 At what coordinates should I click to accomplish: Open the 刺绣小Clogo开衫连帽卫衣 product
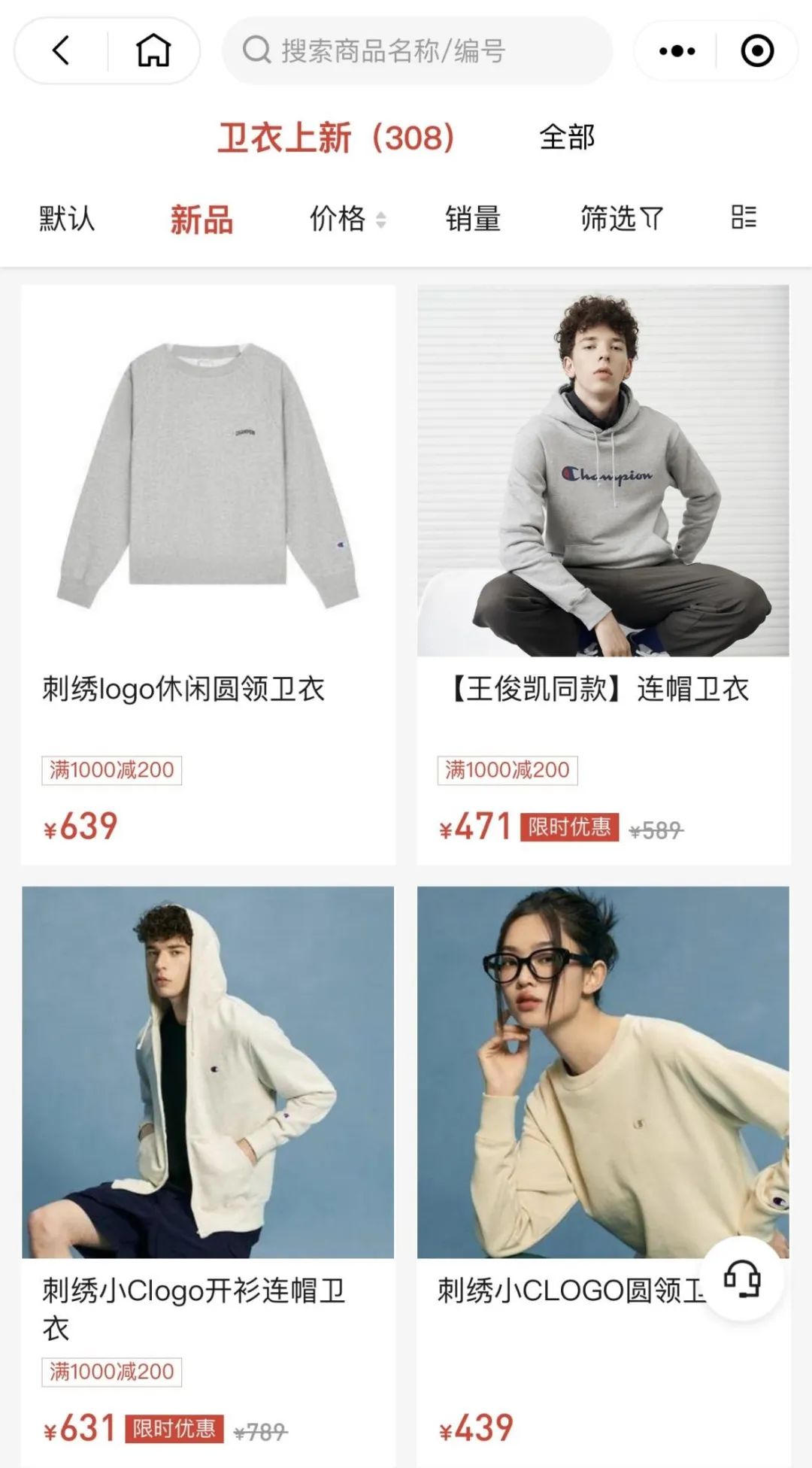(208, 1176)
